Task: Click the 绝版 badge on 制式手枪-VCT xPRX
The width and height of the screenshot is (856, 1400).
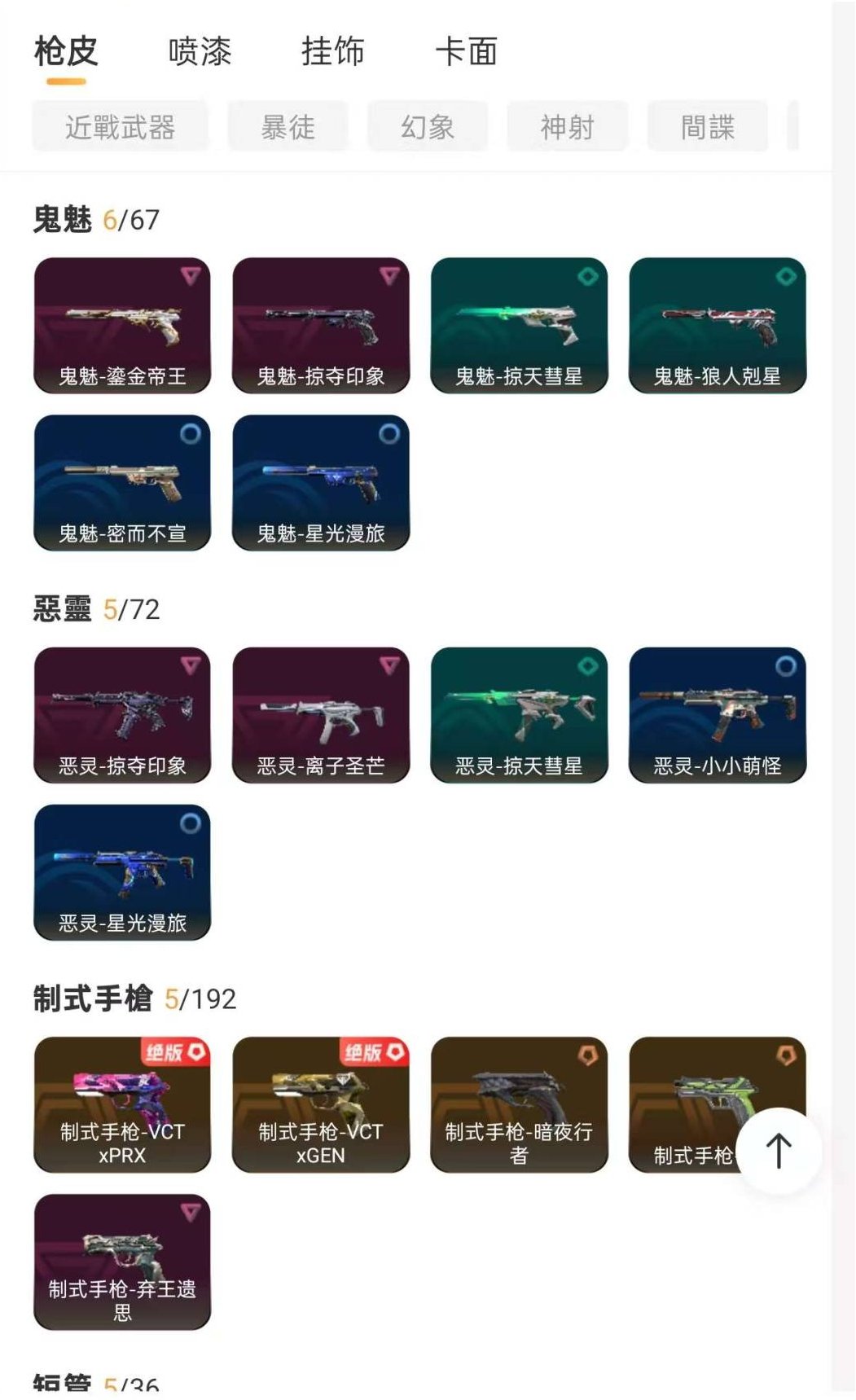Action: click(x=175, y=1051)
